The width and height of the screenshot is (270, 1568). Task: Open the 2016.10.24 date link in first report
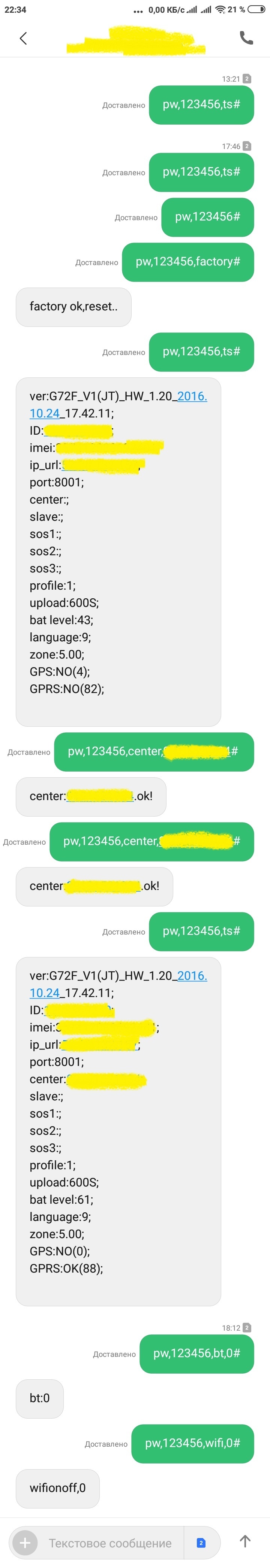pos(191,396)
